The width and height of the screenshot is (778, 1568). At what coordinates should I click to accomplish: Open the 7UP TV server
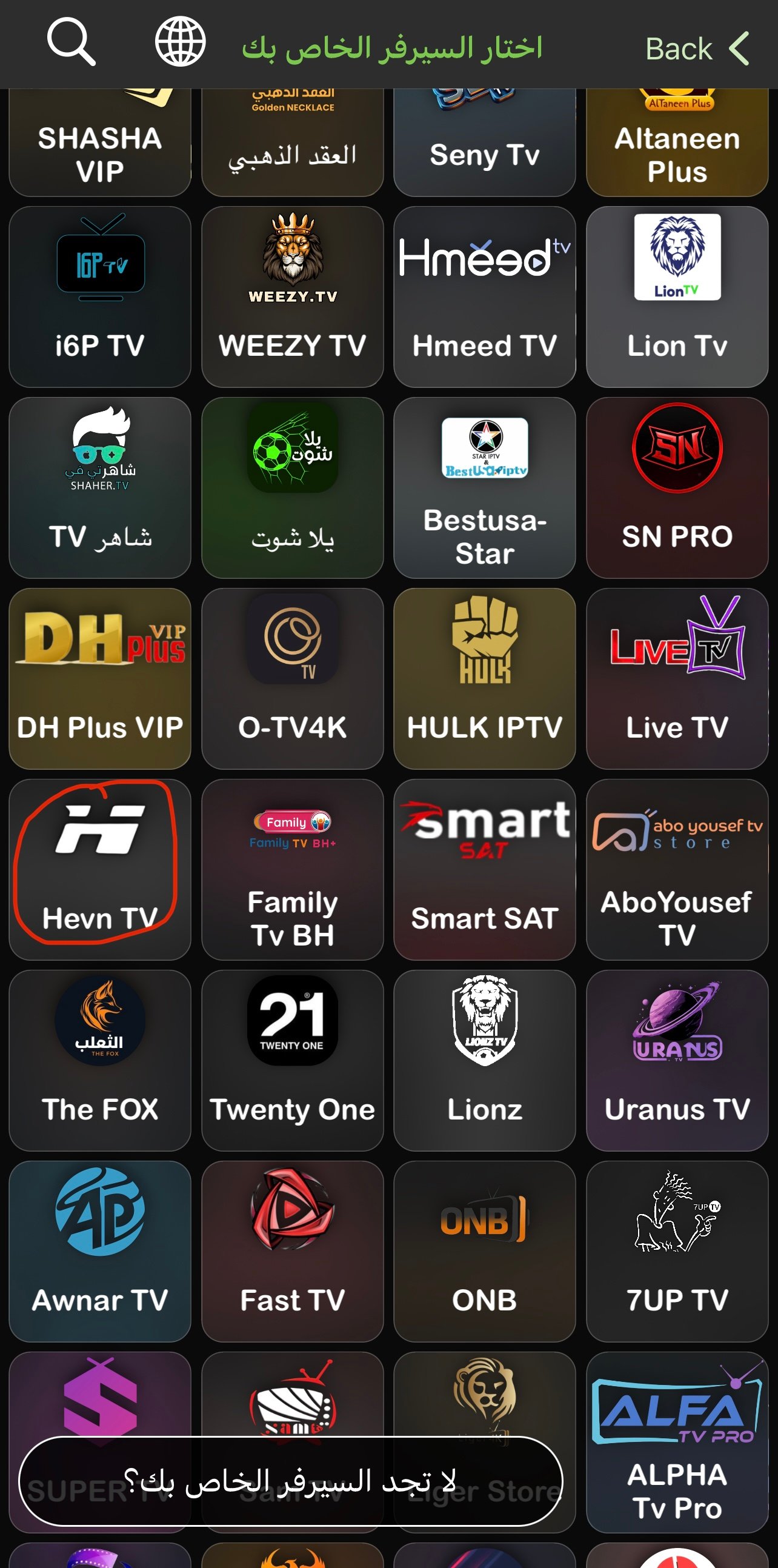click(677, 1251)
